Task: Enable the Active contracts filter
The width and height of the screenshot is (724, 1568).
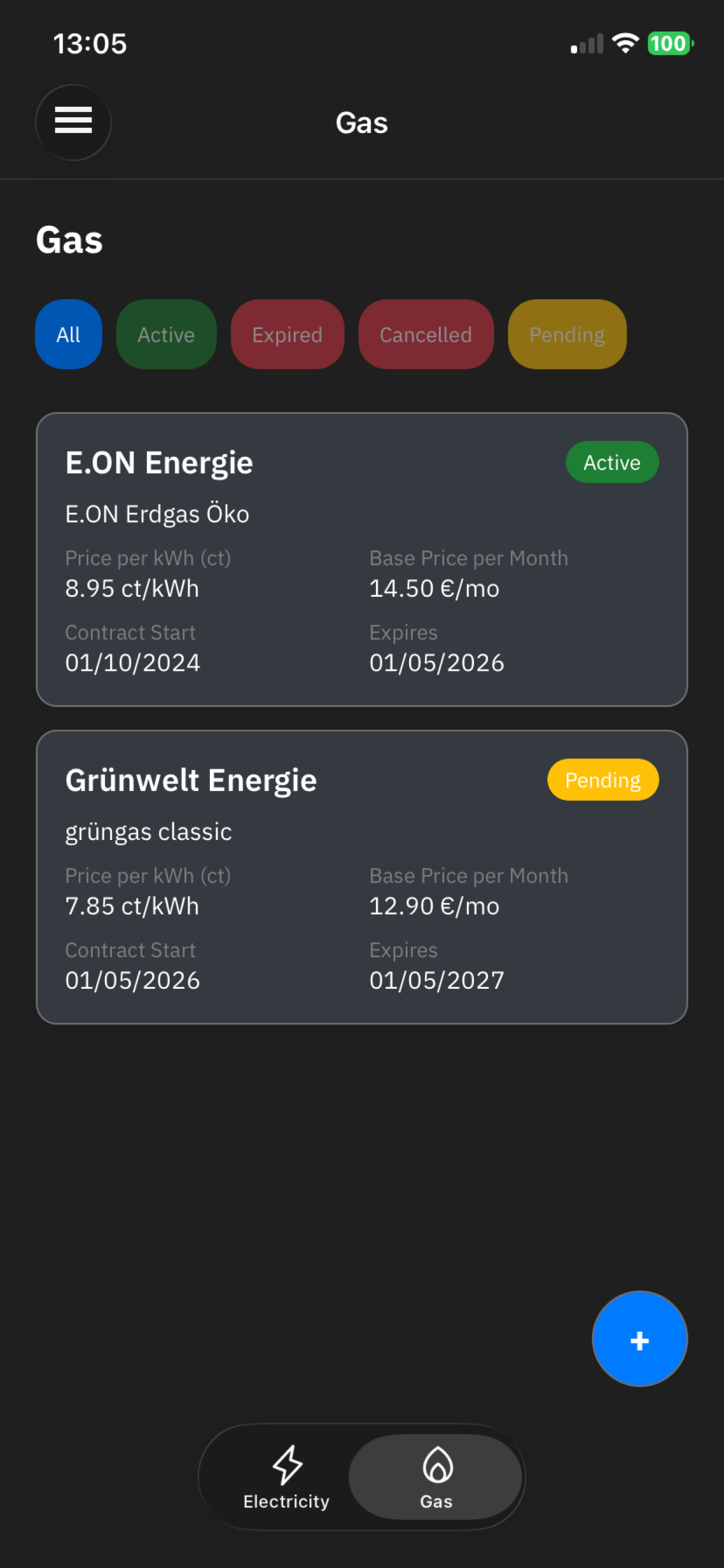Action: click(x=166, y=334)
